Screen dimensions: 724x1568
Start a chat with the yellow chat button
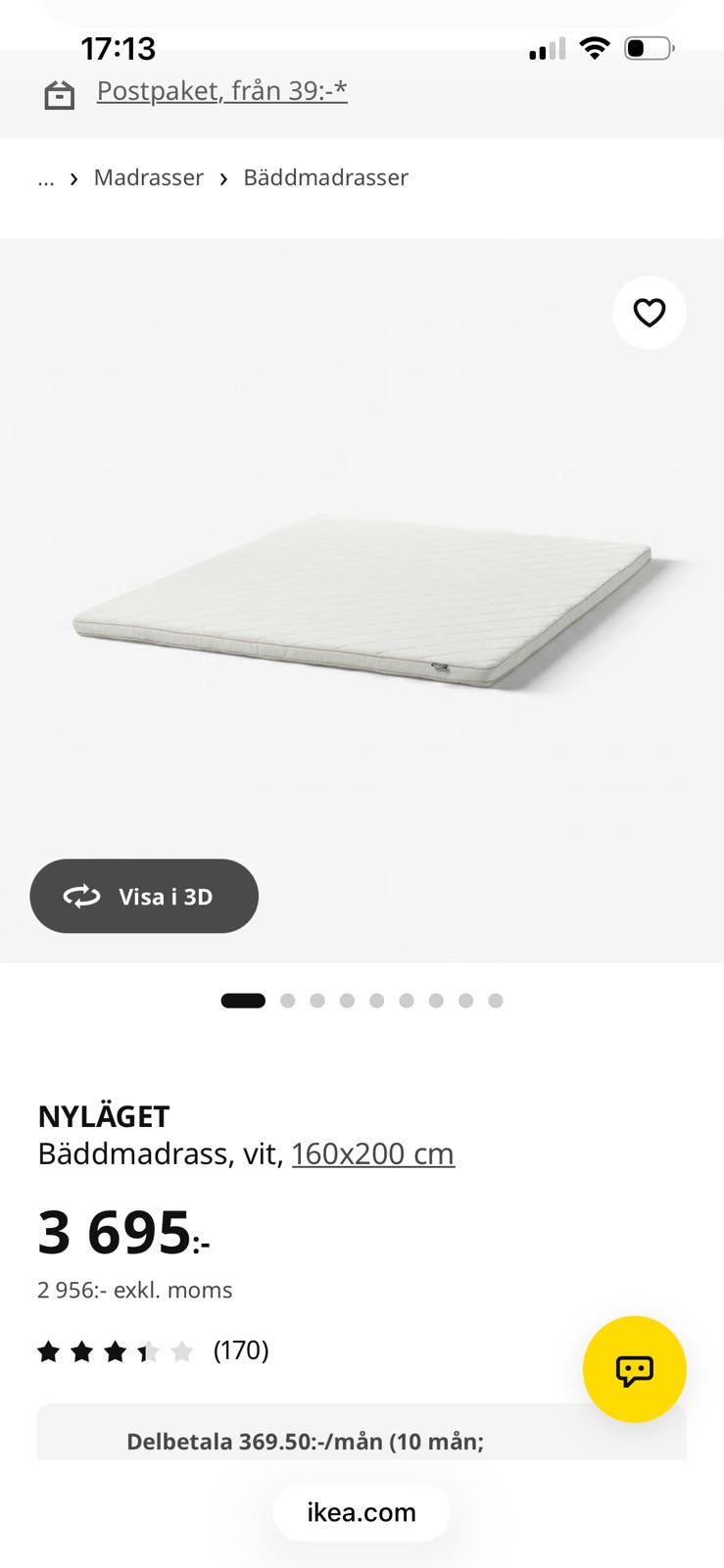coord(635,1369)
